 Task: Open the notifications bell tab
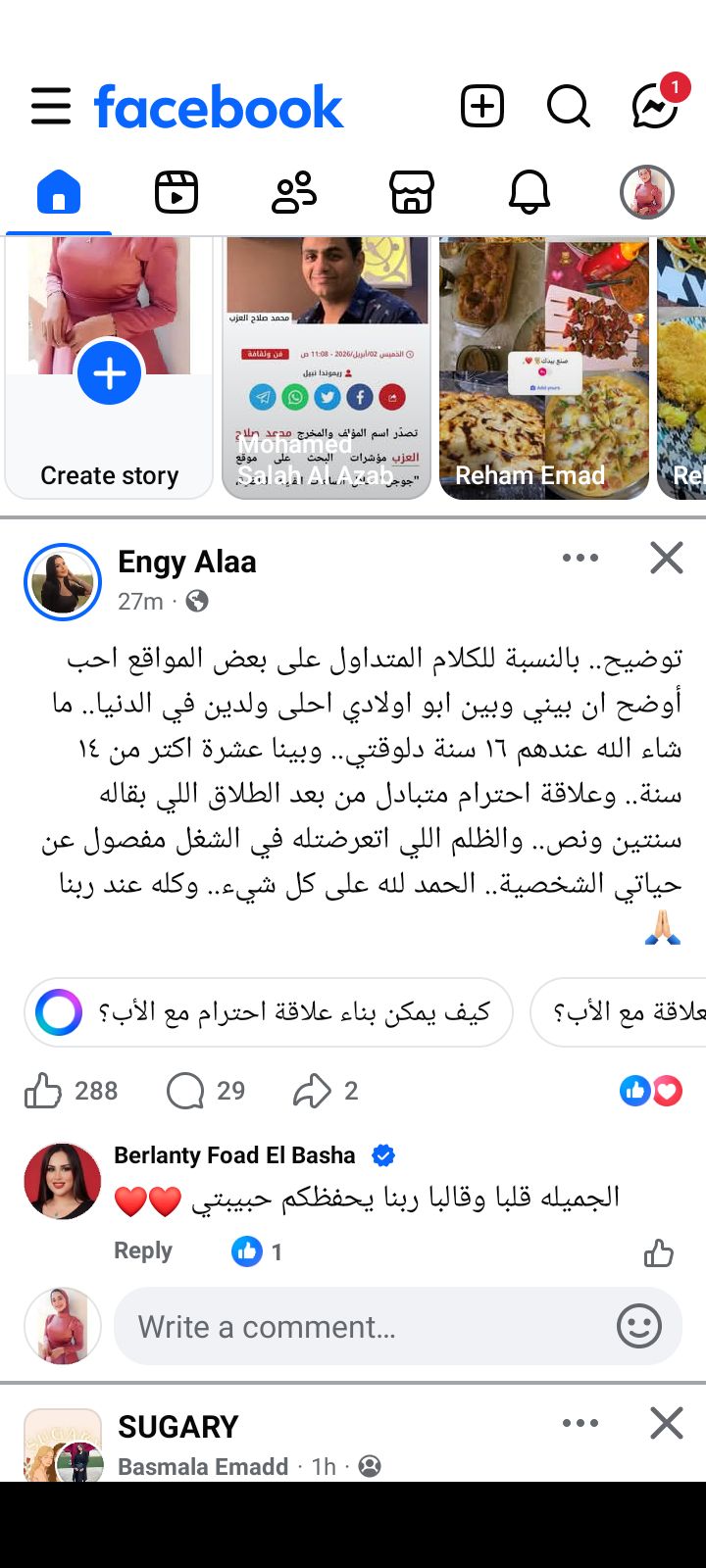(529, 192)
